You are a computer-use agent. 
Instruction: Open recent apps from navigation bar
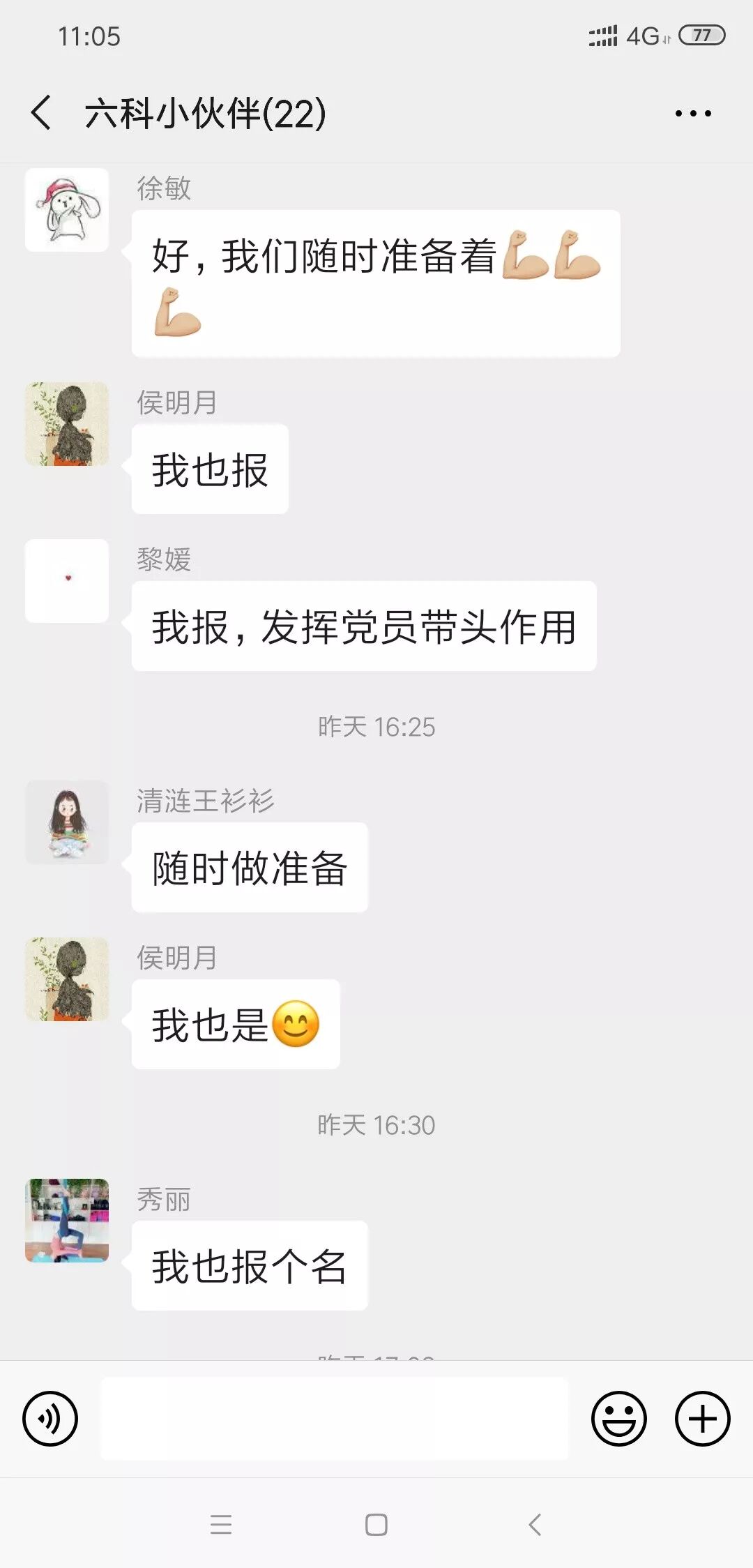click(221, 1525)
